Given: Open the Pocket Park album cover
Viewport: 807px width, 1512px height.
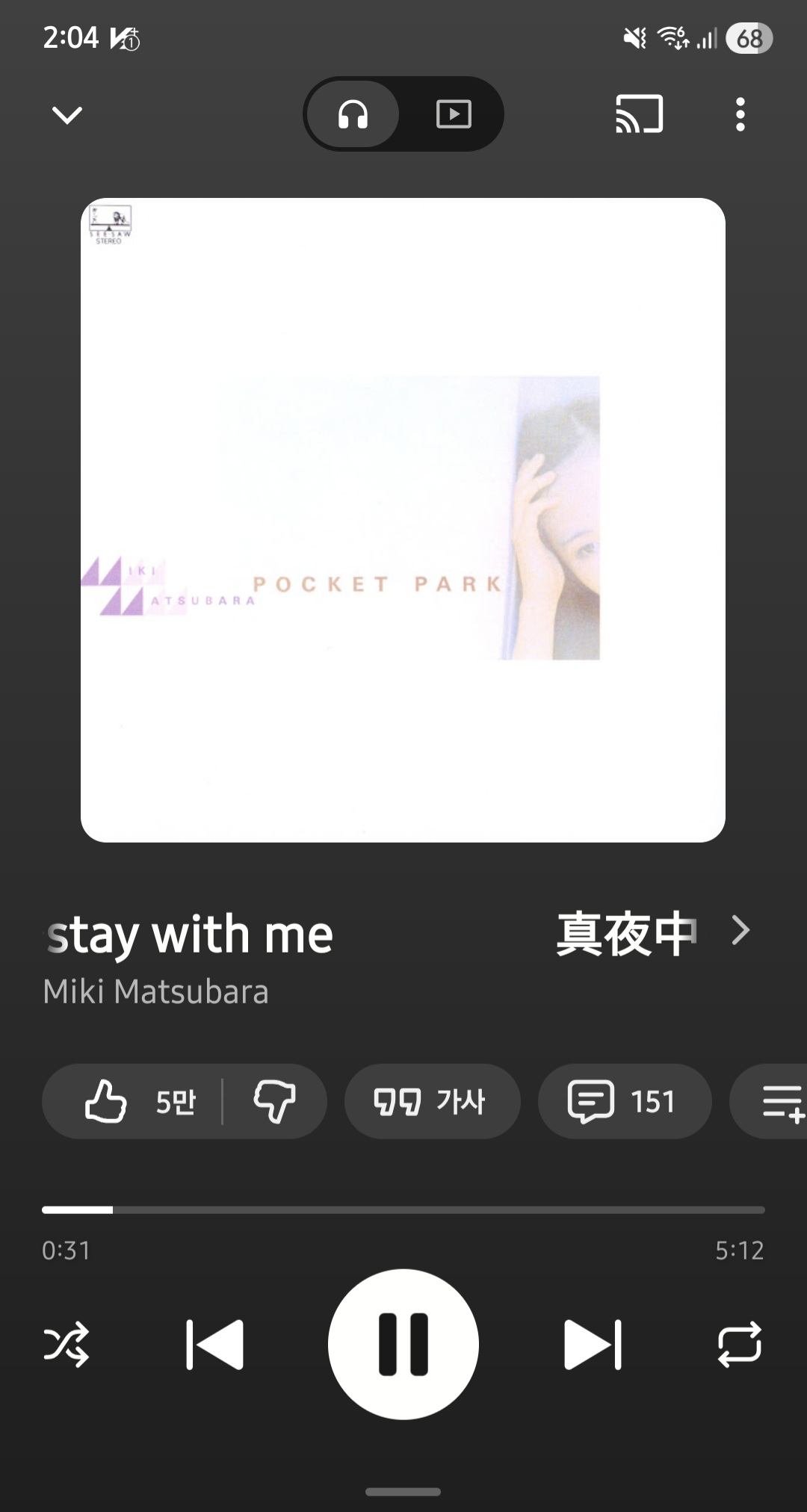Looking at the screenshot, I should (403, 520).
